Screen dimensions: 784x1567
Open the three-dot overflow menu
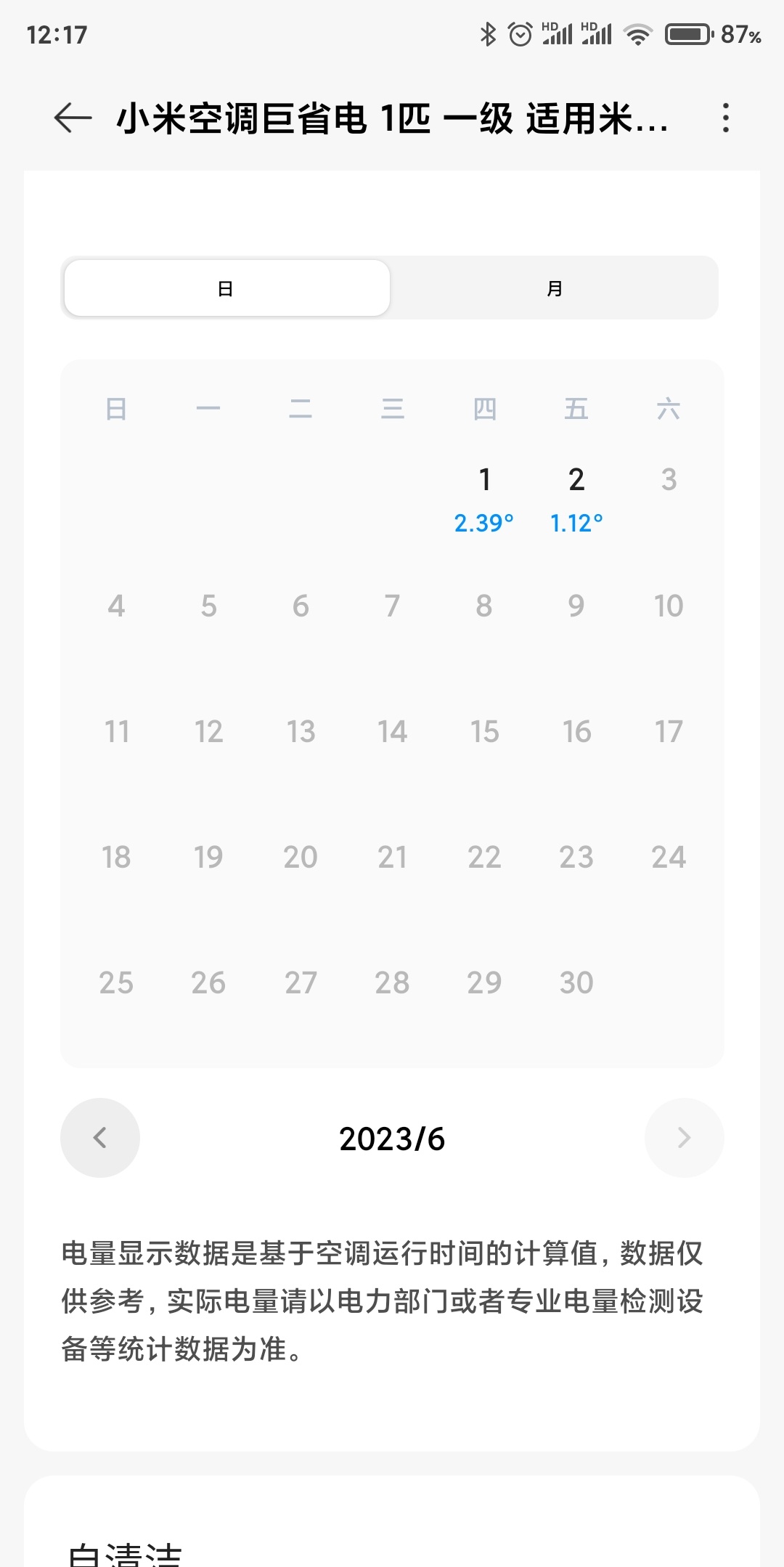click(725, 118)
